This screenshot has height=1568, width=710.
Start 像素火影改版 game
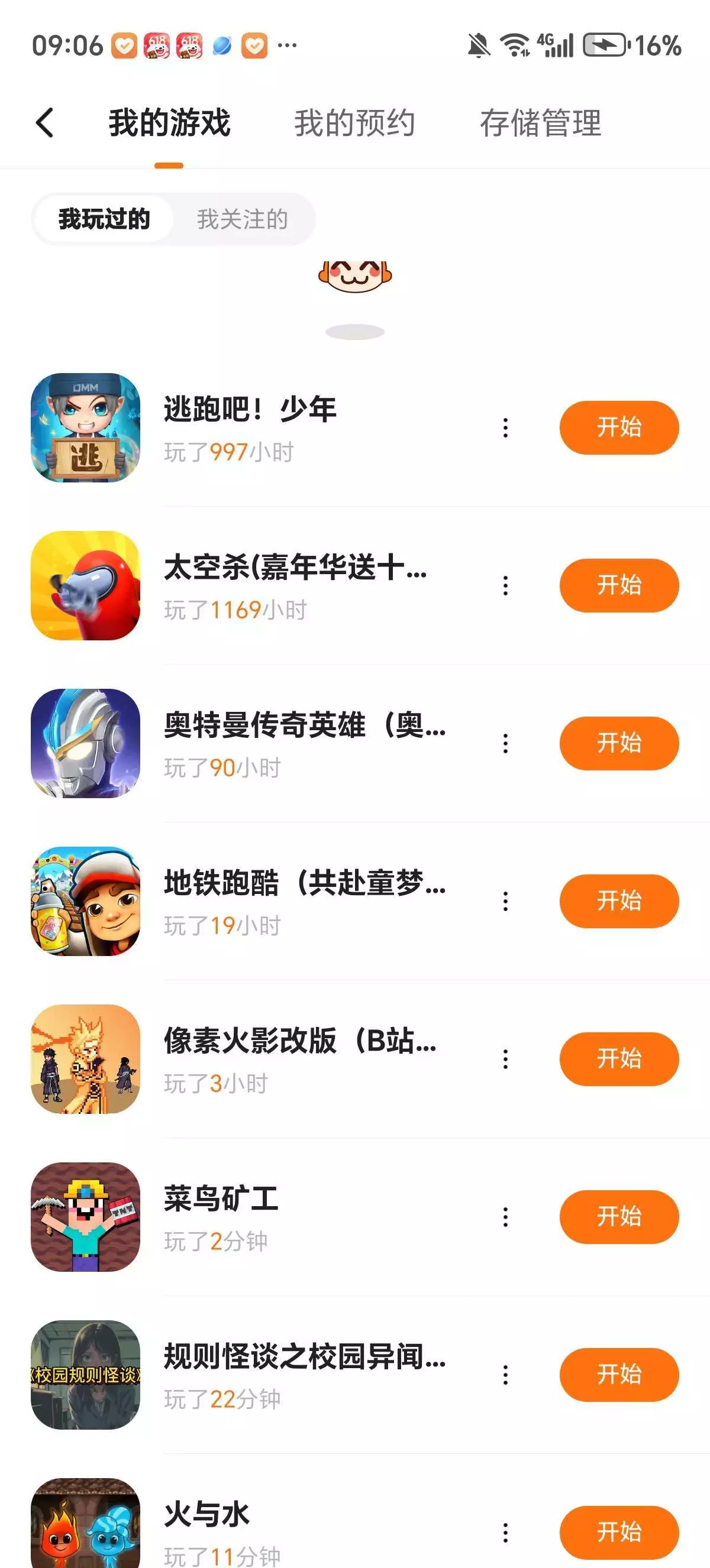(619, 1059)
